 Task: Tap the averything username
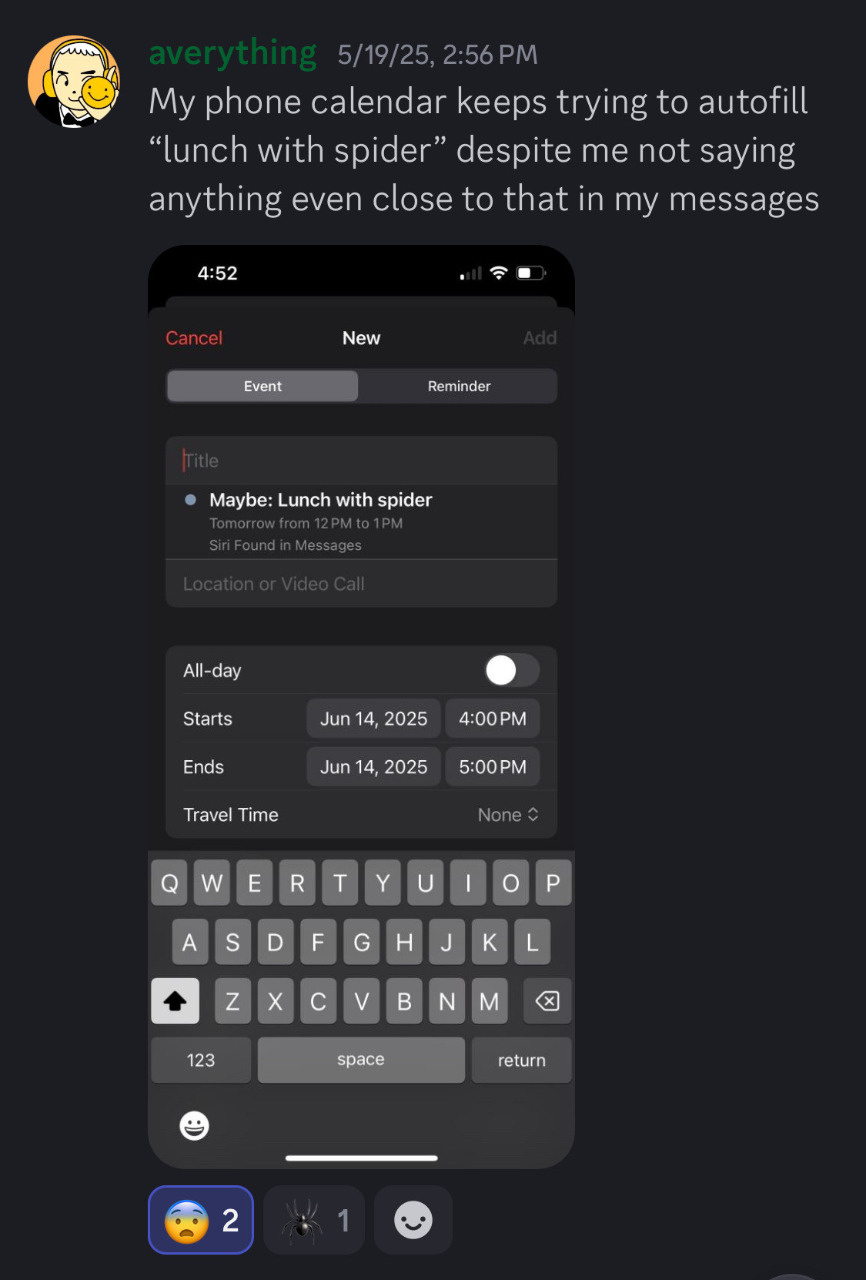(232, 53)
